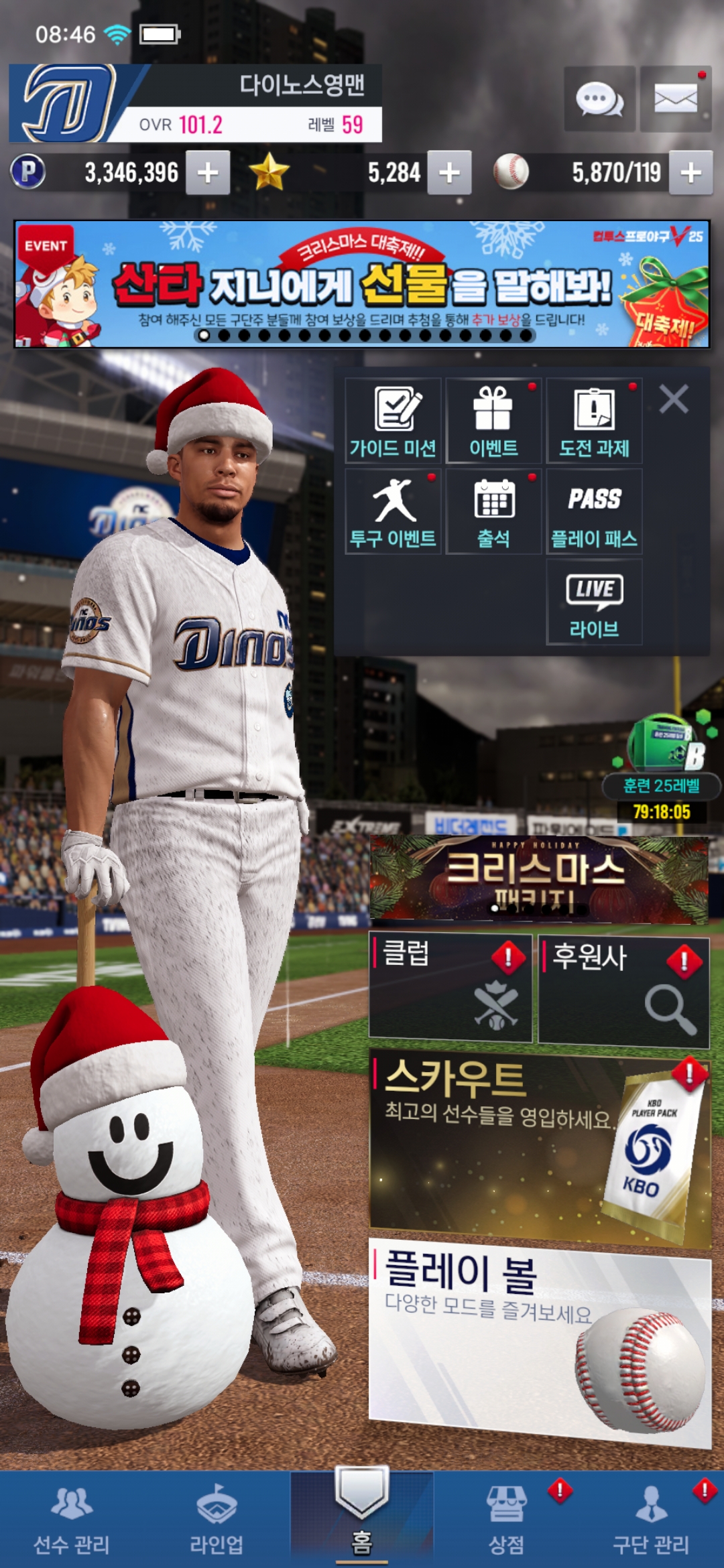Screen dimensions: 724x1568
Task: Open the 크리스마스 패키지 banner
Action: (x=538, y=879)
